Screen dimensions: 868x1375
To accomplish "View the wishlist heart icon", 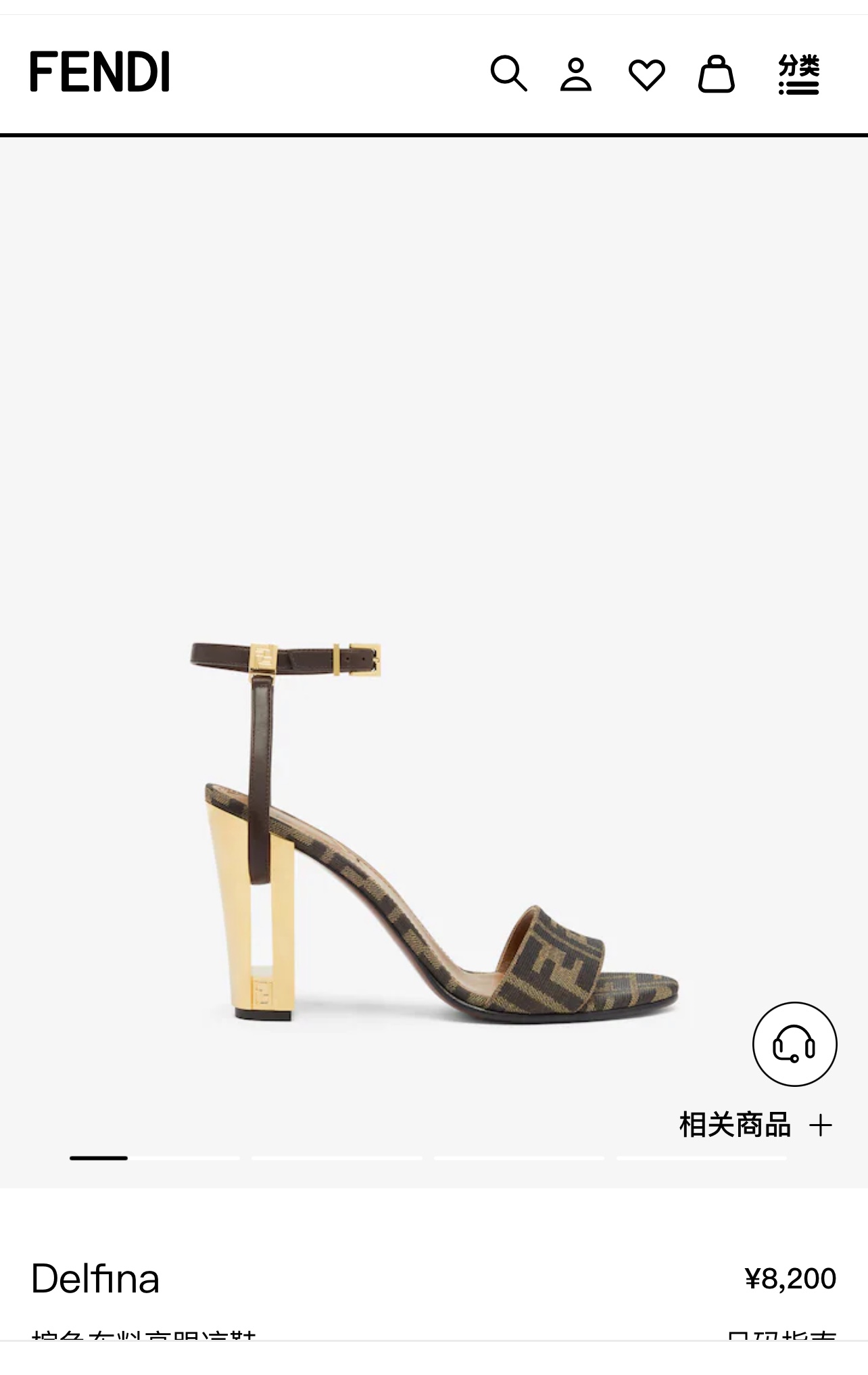I will pyautogui.click(x=647, y=74).
